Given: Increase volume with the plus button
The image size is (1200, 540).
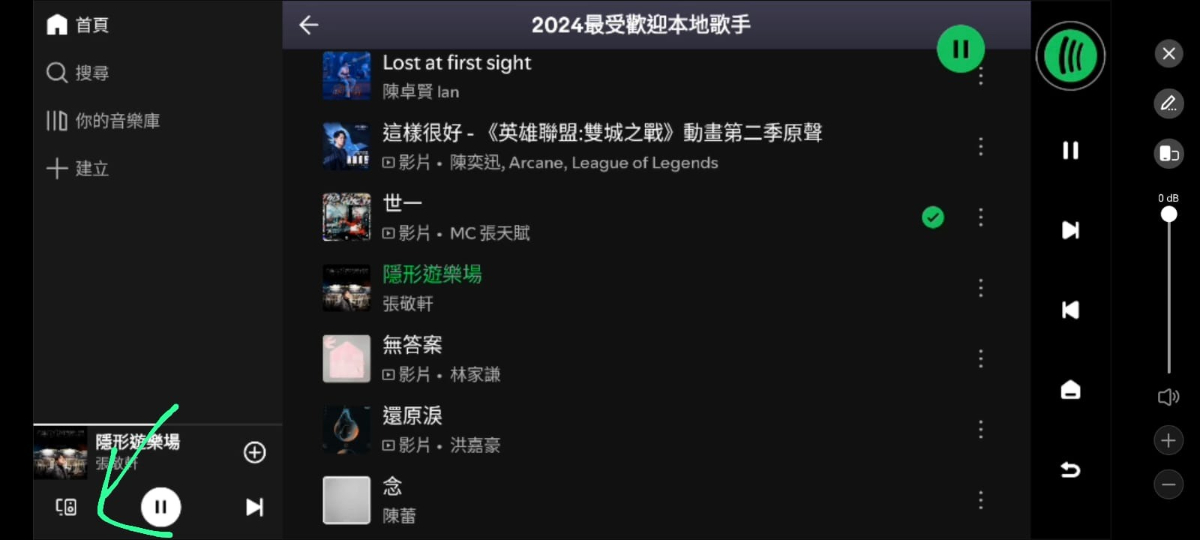Looking at the screenshot, I should click(1168, 440).
